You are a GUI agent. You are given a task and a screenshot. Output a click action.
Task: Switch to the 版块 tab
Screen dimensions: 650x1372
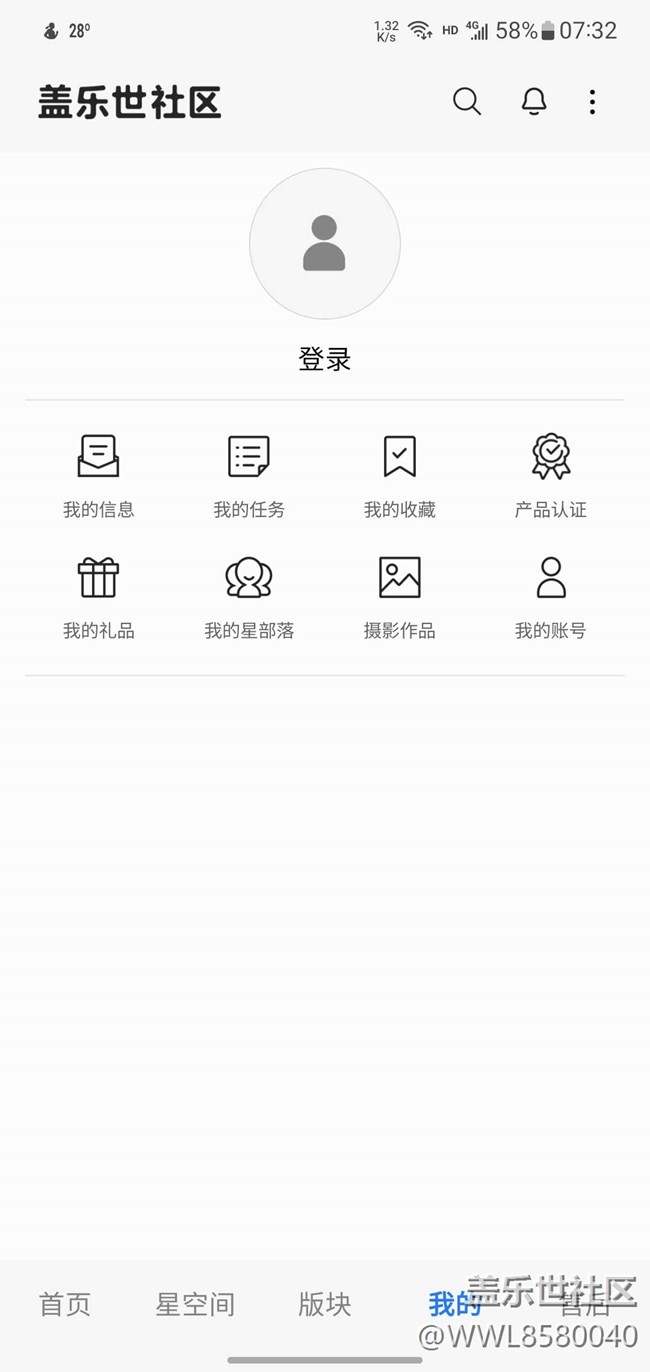point(325,1304)
